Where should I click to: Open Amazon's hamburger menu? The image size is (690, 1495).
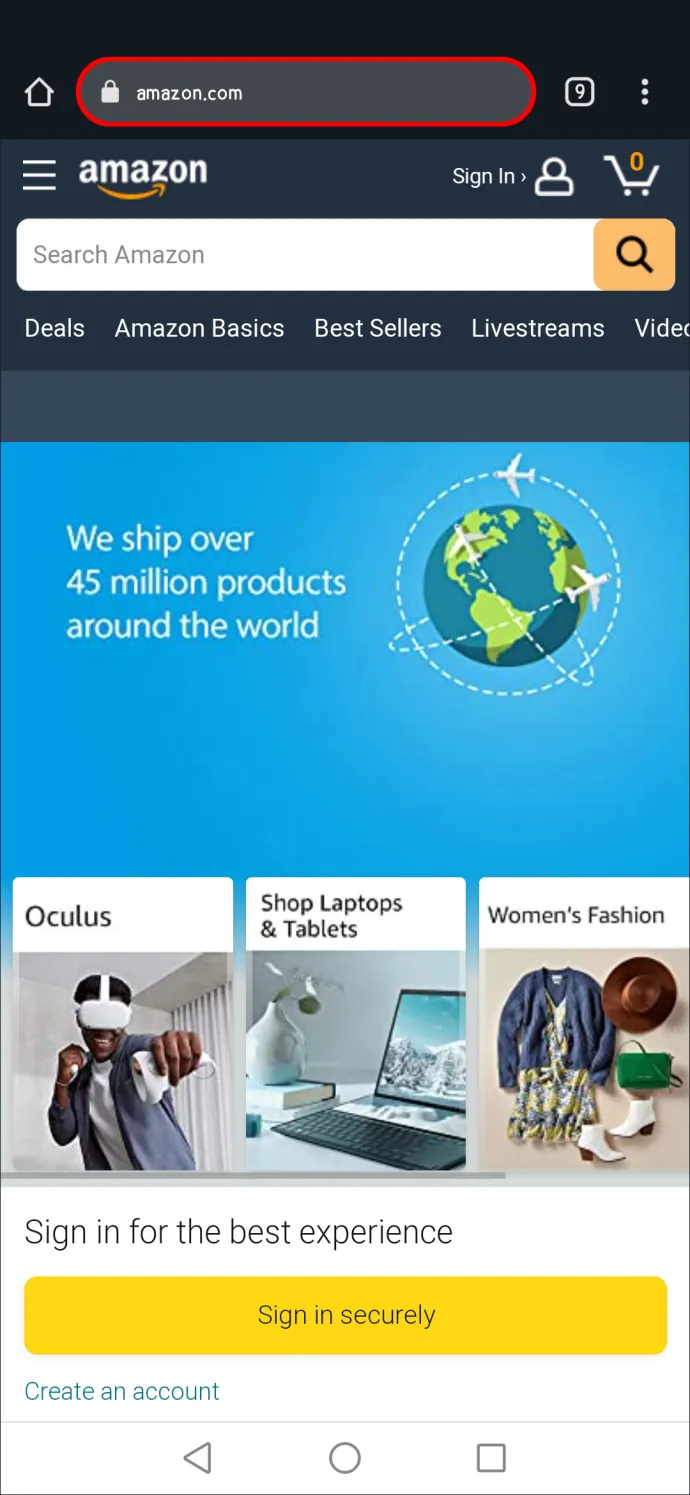coord(40,175)
